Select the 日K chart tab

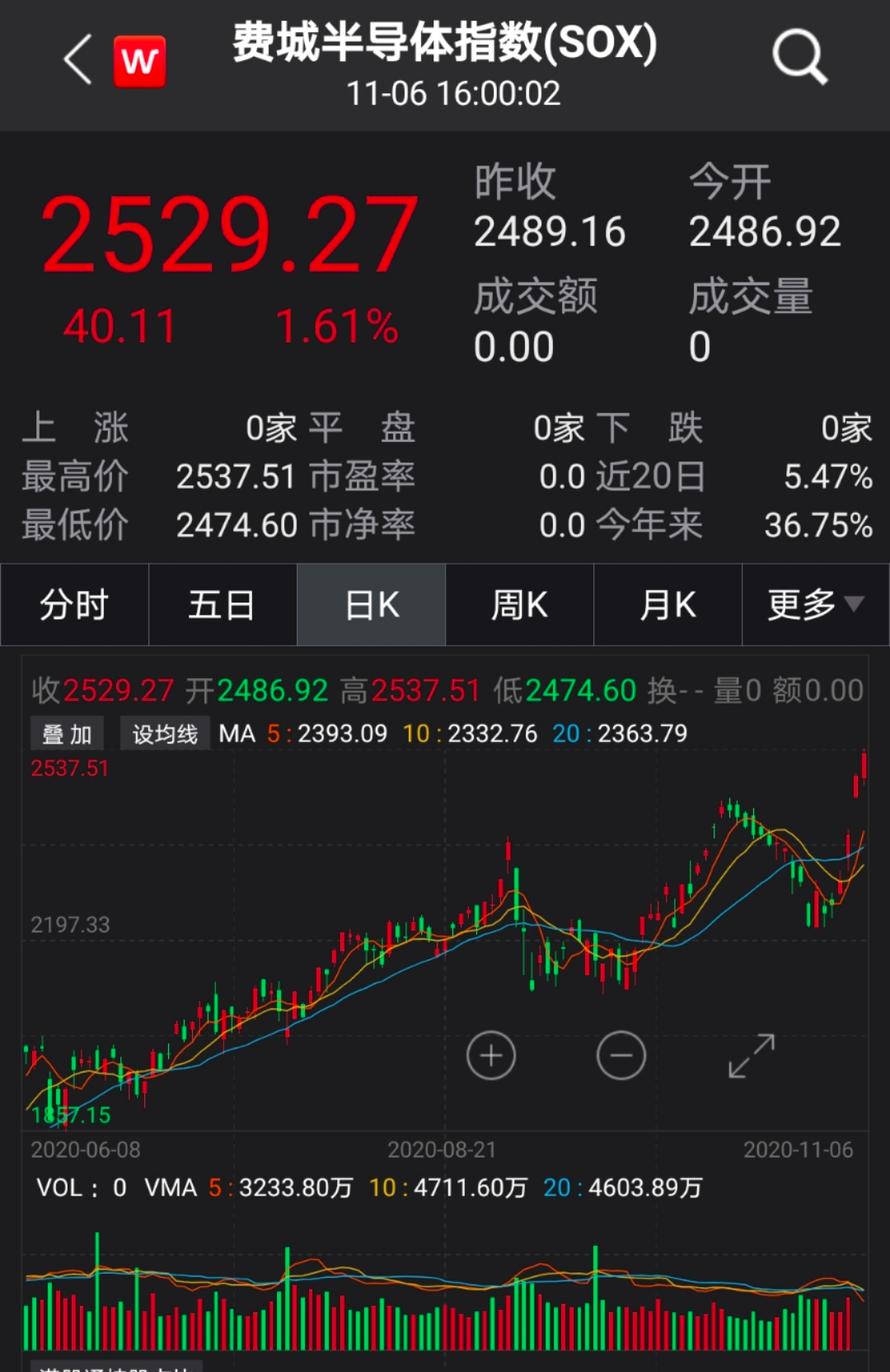[x=372, y=605]
